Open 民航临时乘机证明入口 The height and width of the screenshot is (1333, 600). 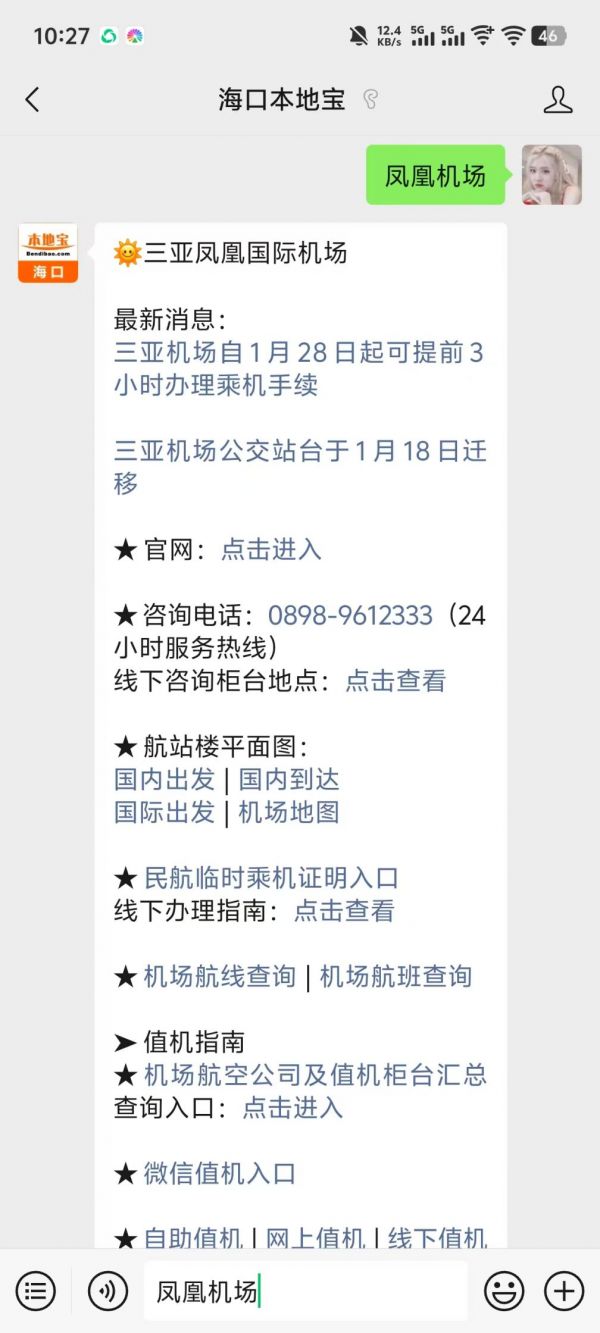tap(271, 878)
